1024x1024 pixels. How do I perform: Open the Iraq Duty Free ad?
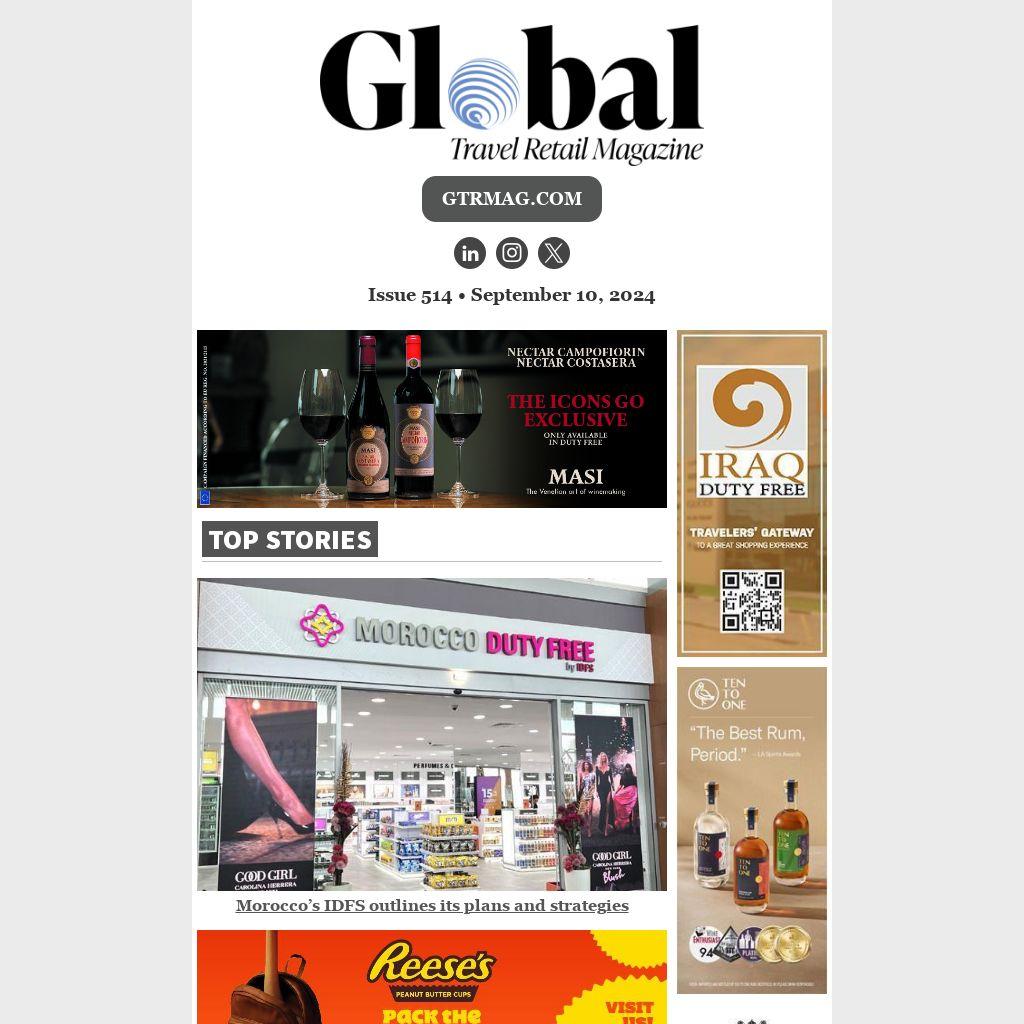tap(751, 493)
